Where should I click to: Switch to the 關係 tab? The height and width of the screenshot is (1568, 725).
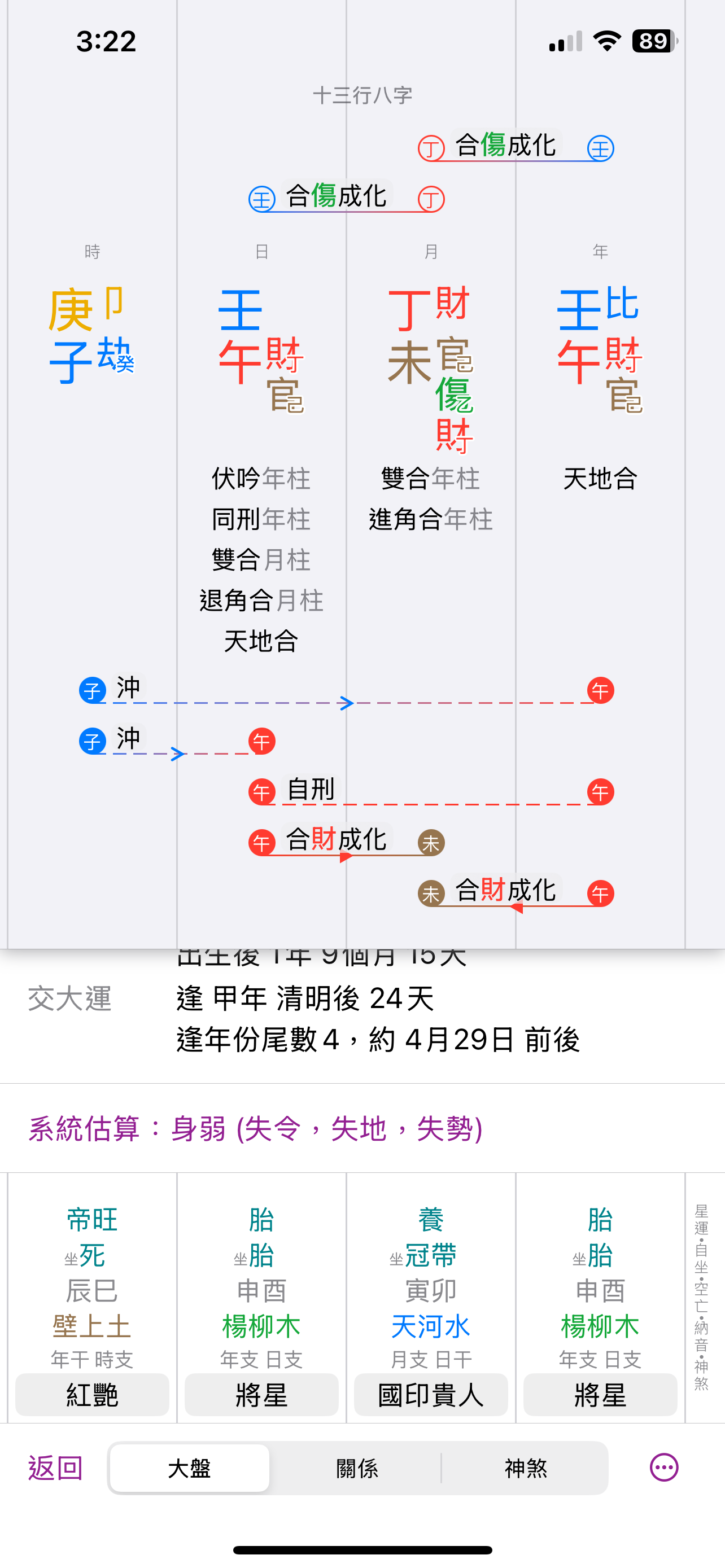tap(358, 1469)
